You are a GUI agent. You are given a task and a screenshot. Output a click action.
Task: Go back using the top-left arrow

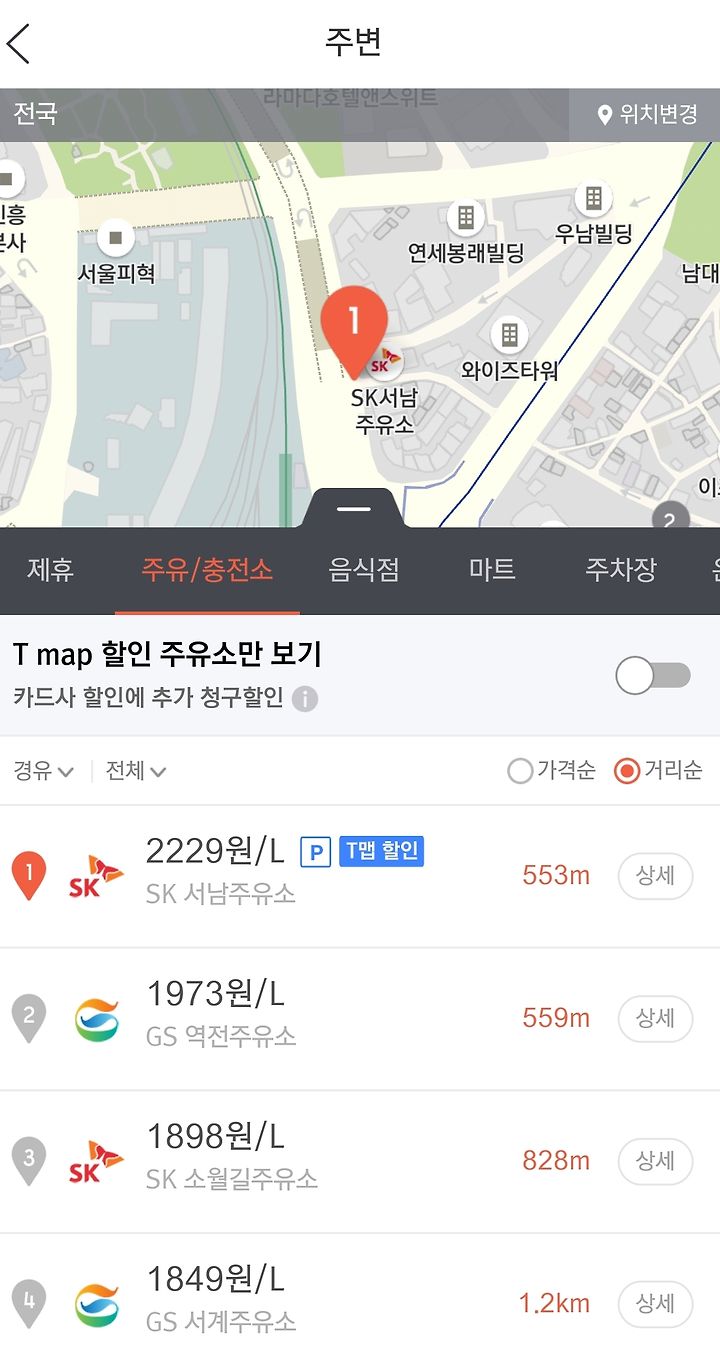19,44
